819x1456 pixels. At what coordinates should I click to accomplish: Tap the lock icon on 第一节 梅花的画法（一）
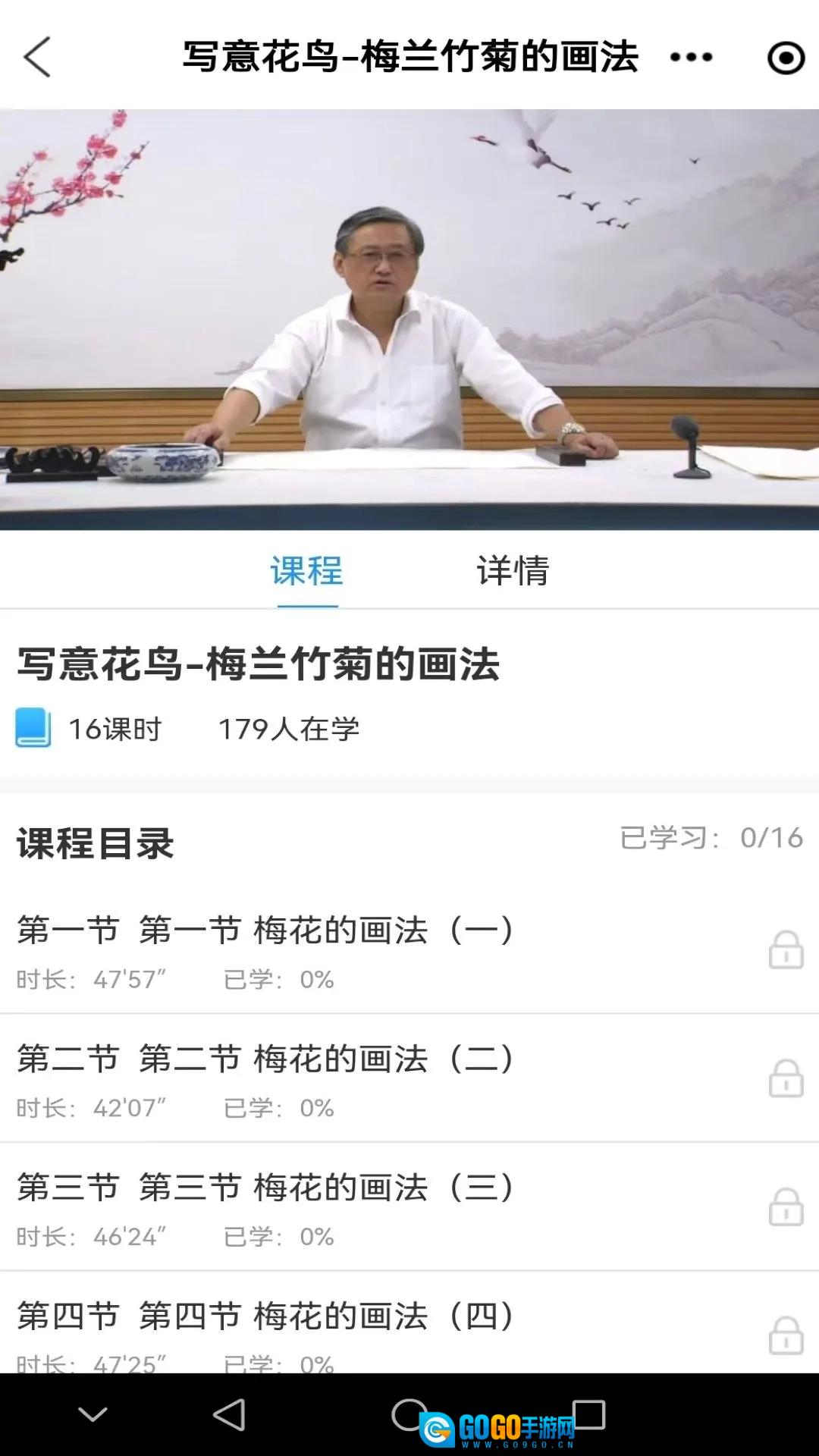785,949
